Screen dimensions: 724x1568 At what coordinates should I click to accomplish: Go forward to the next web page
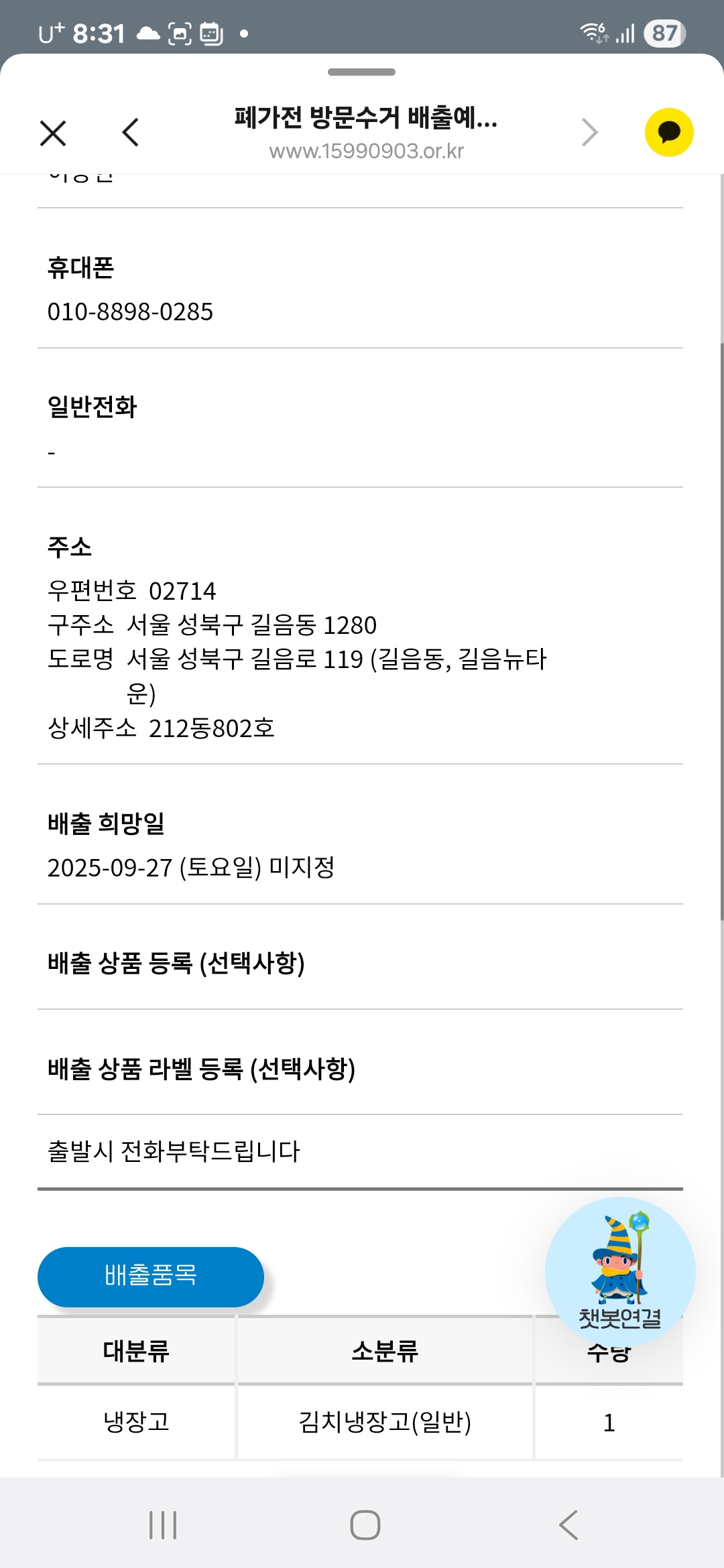pos(589,133)
